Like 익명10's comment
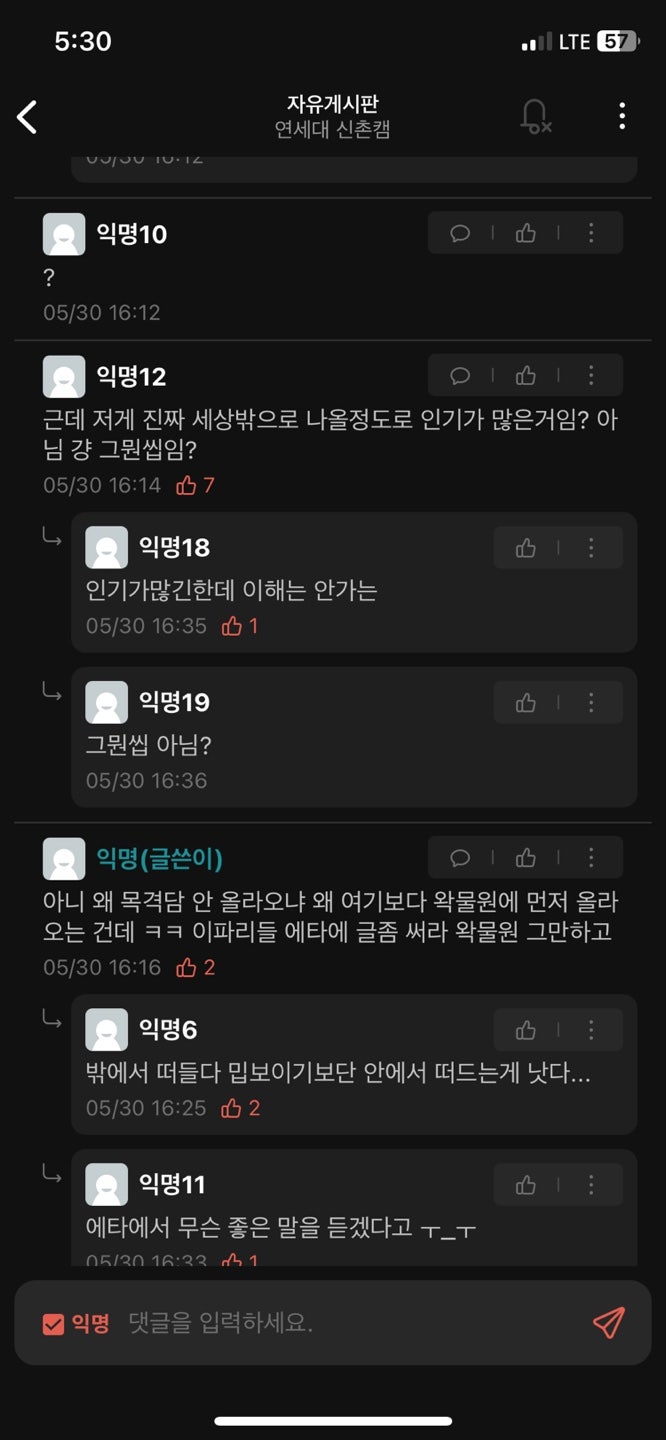Viewport: 666px width, 1440px height. coord(525,233)
